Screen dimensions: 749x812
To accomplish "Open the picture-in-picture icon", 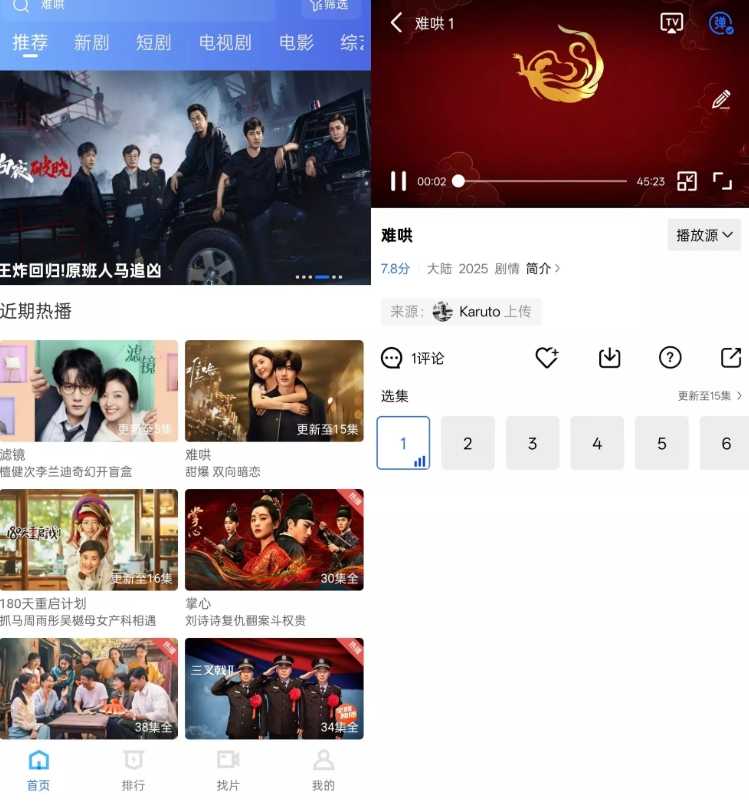I will click(x=687, y=181).
